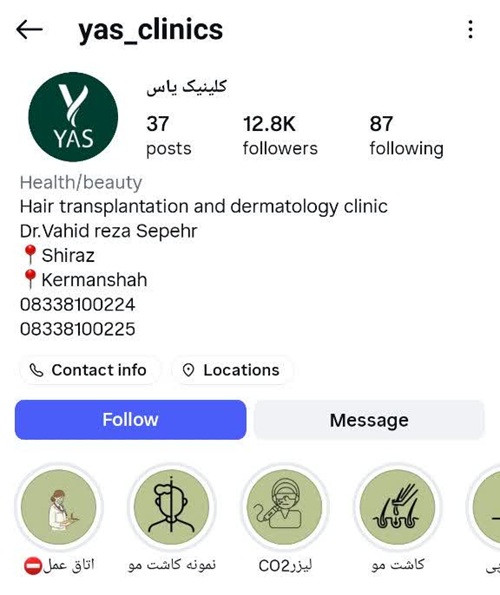View the 87 following list

tap(406, 135)
